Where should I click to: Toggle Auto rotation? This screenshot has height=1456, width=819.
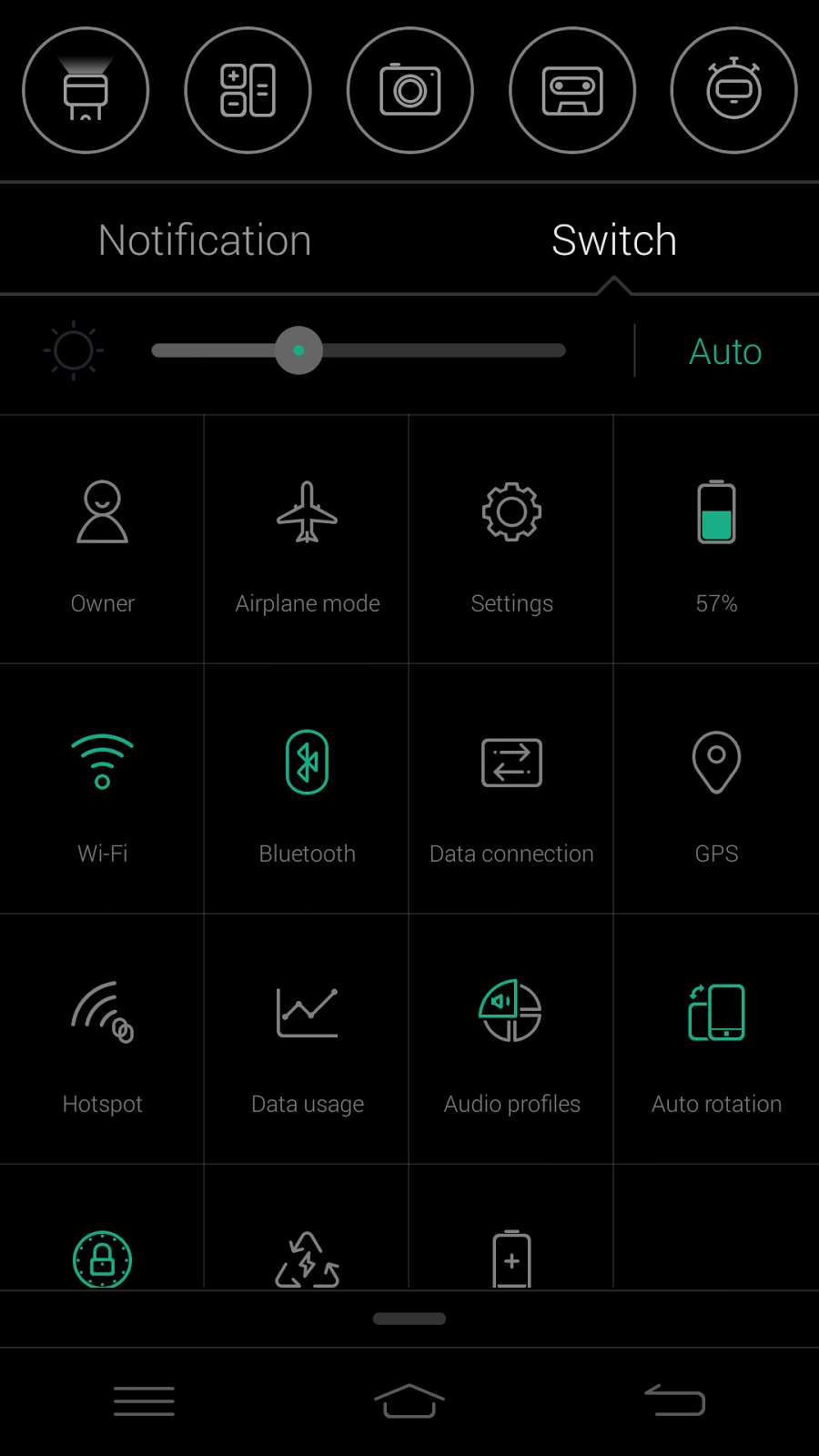coord(716,1038)
